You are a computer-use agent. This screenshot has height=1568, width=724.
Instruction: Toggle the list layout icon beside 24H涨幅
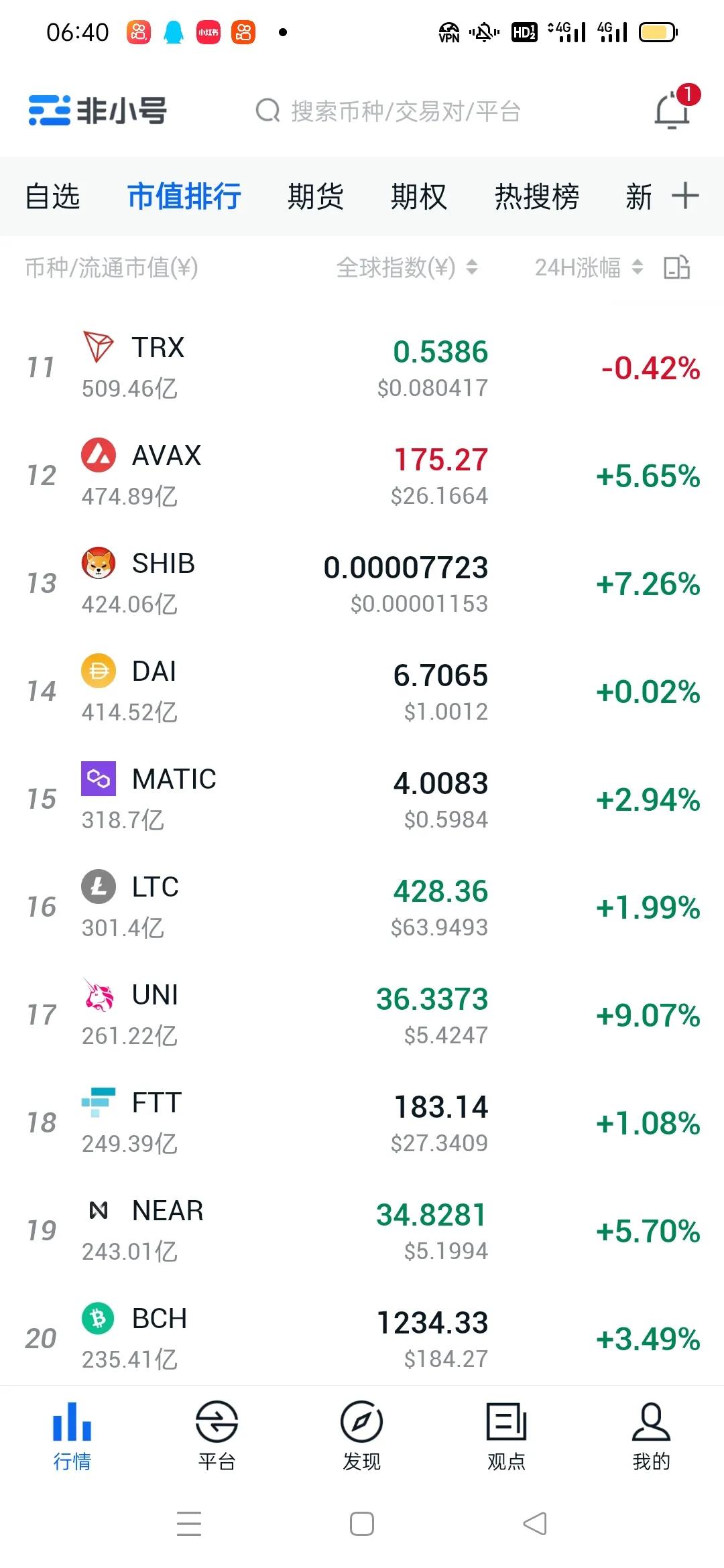click(x=676, y=267)
